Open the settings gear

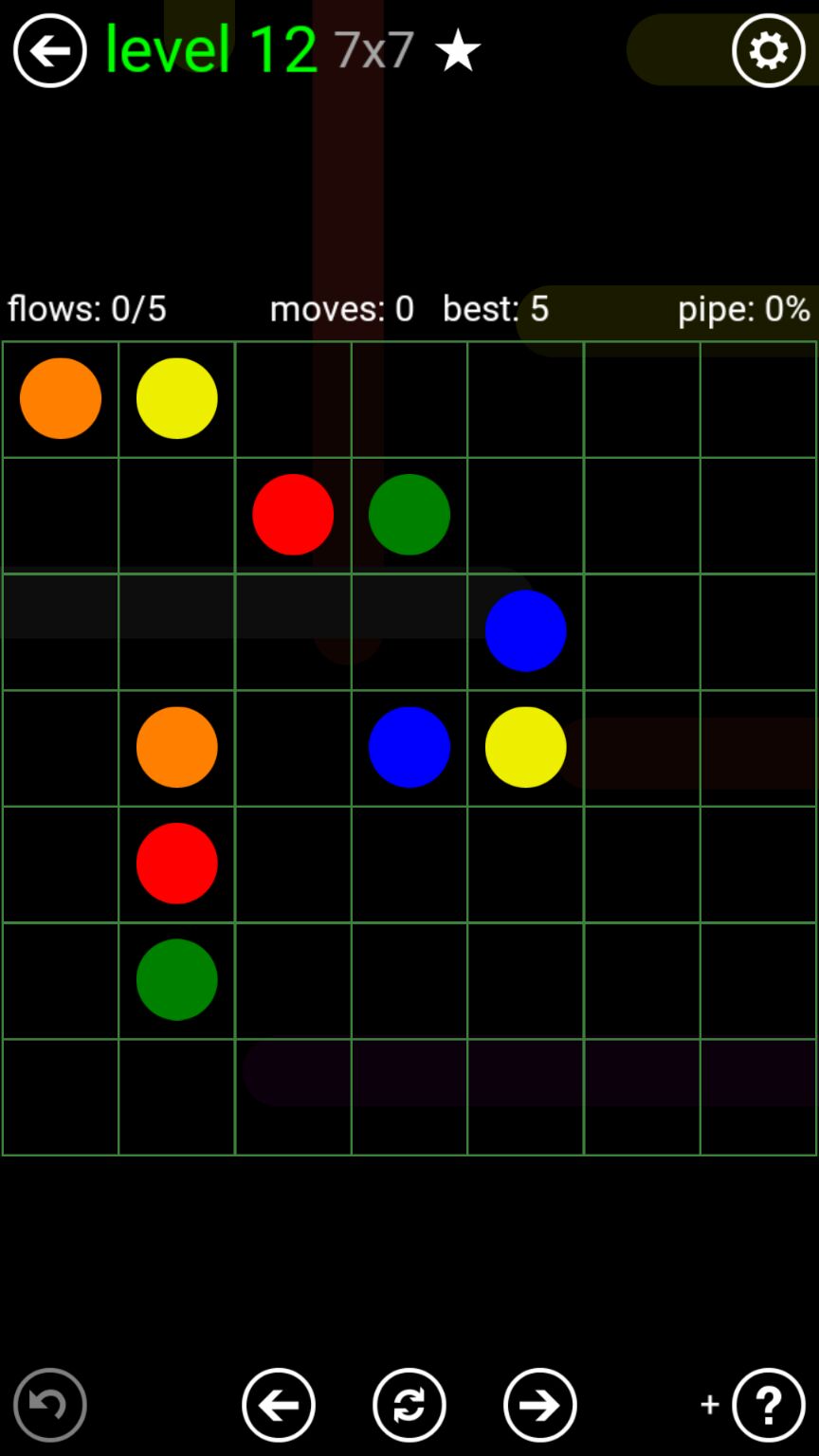[768, 50]
